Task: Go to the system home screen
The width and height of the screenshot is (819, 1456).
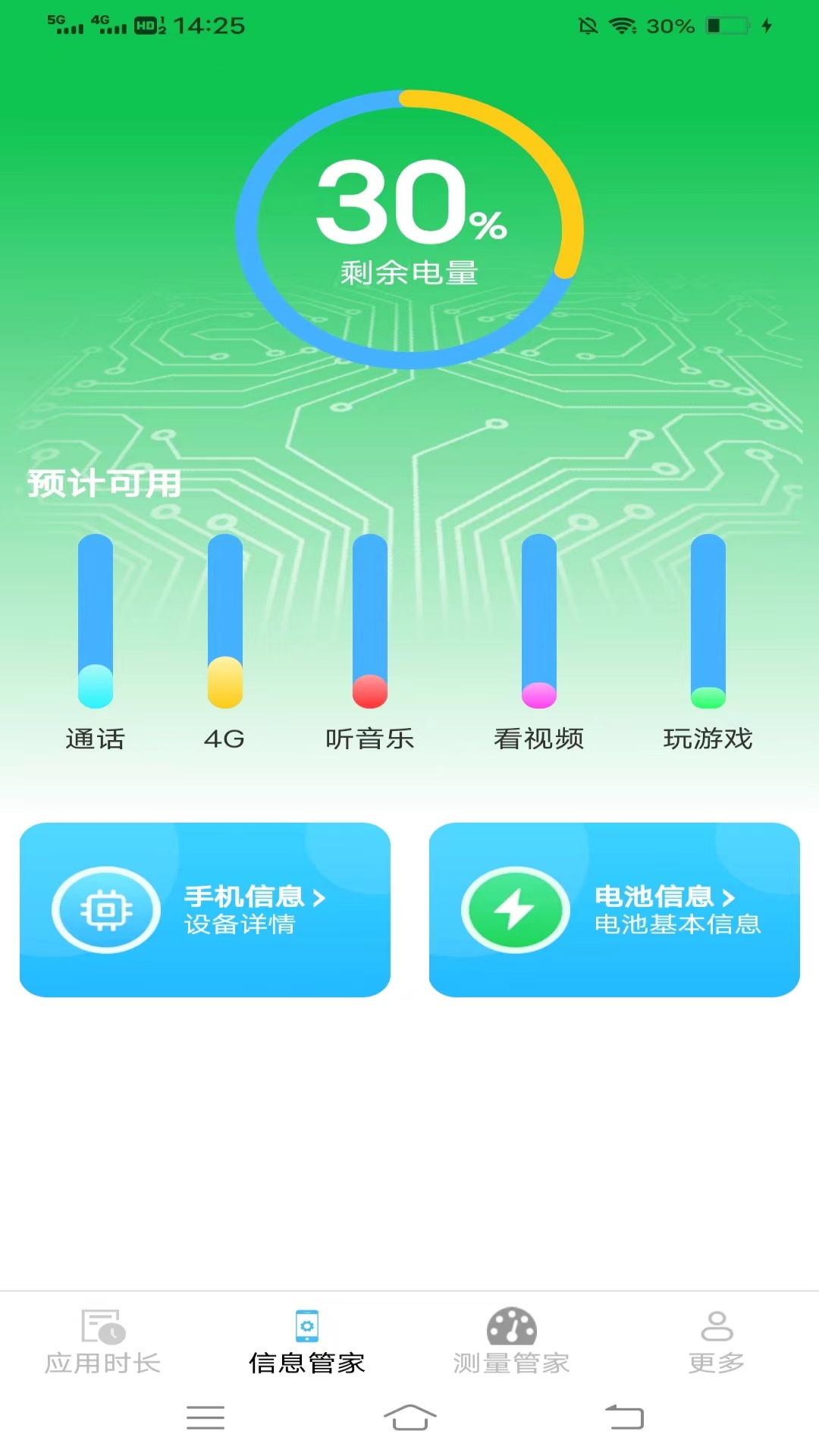Action: point(409,1417)
